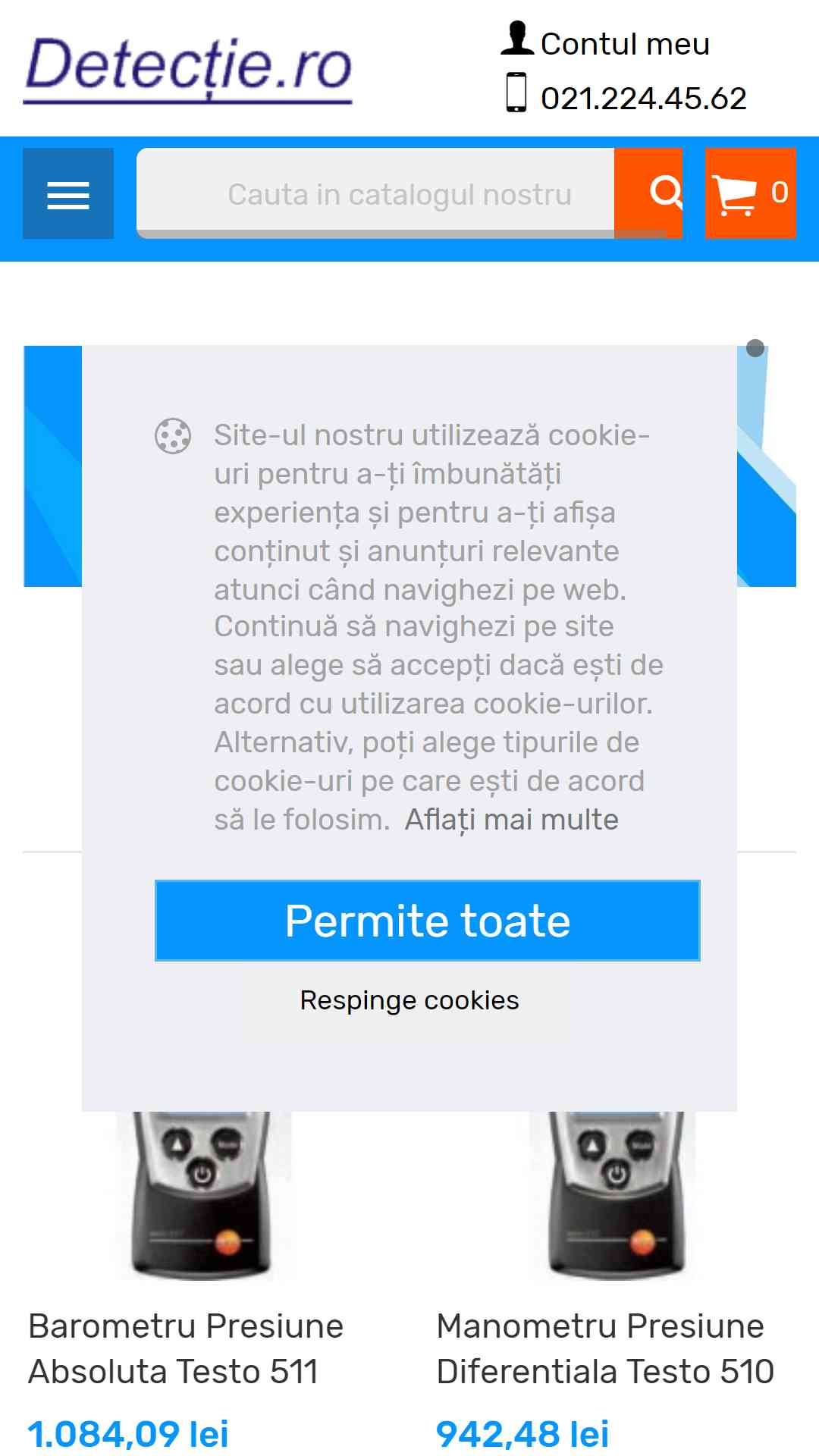819x1456 pixels.
Task: Accept cookies with Permite toate
Action: 428,921
